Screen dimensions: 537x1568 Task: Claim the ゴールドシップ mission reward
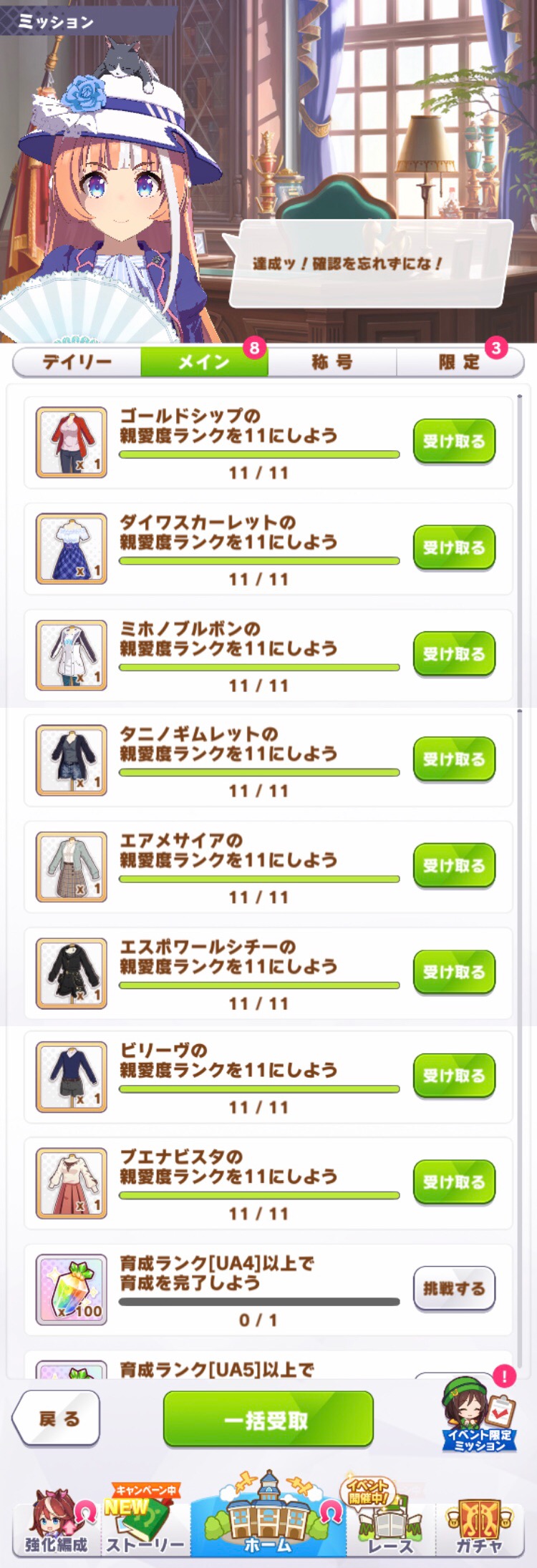pos(454,441)
